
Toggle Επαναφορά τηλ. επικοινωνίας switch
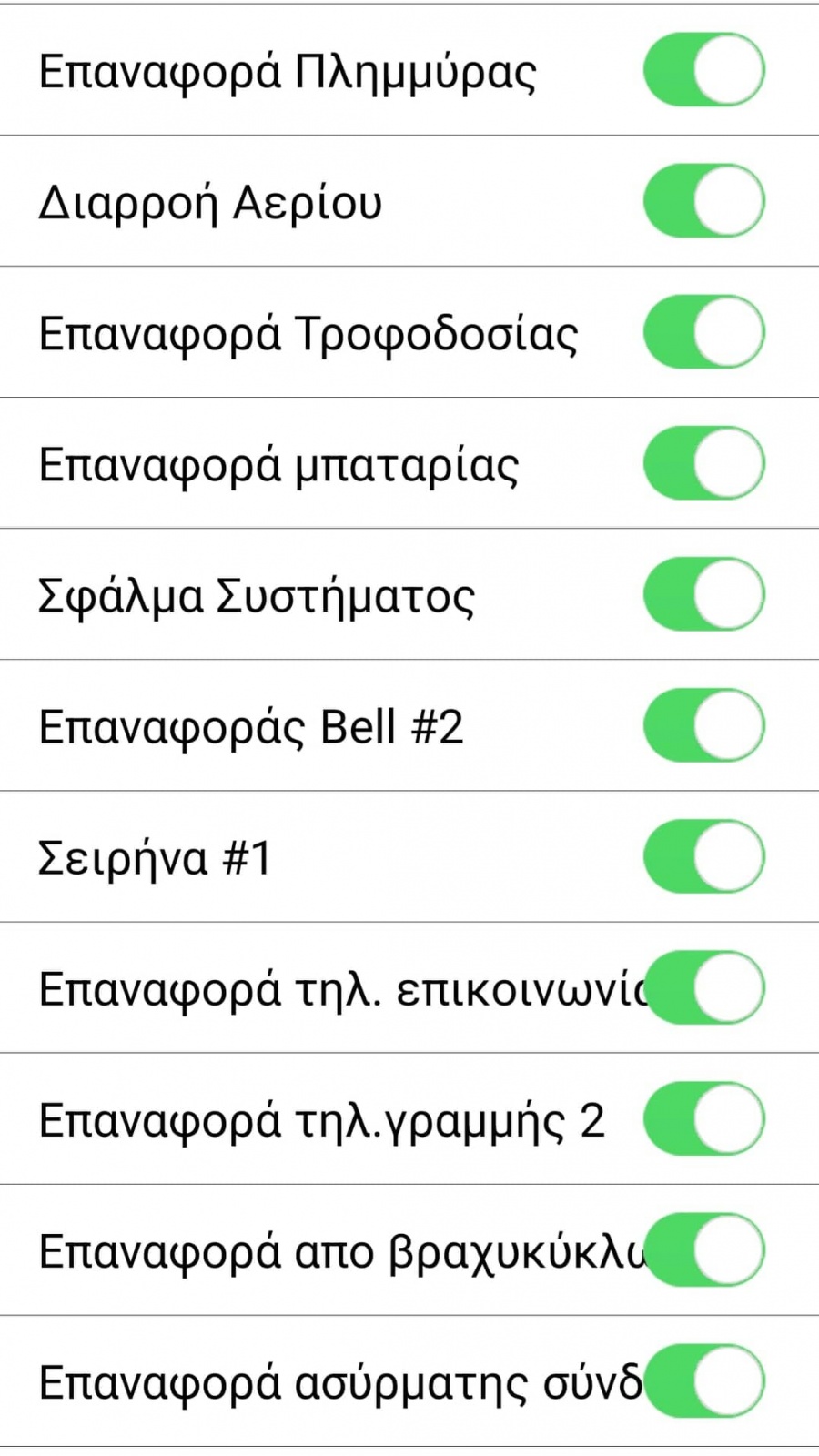coord(703,987)
